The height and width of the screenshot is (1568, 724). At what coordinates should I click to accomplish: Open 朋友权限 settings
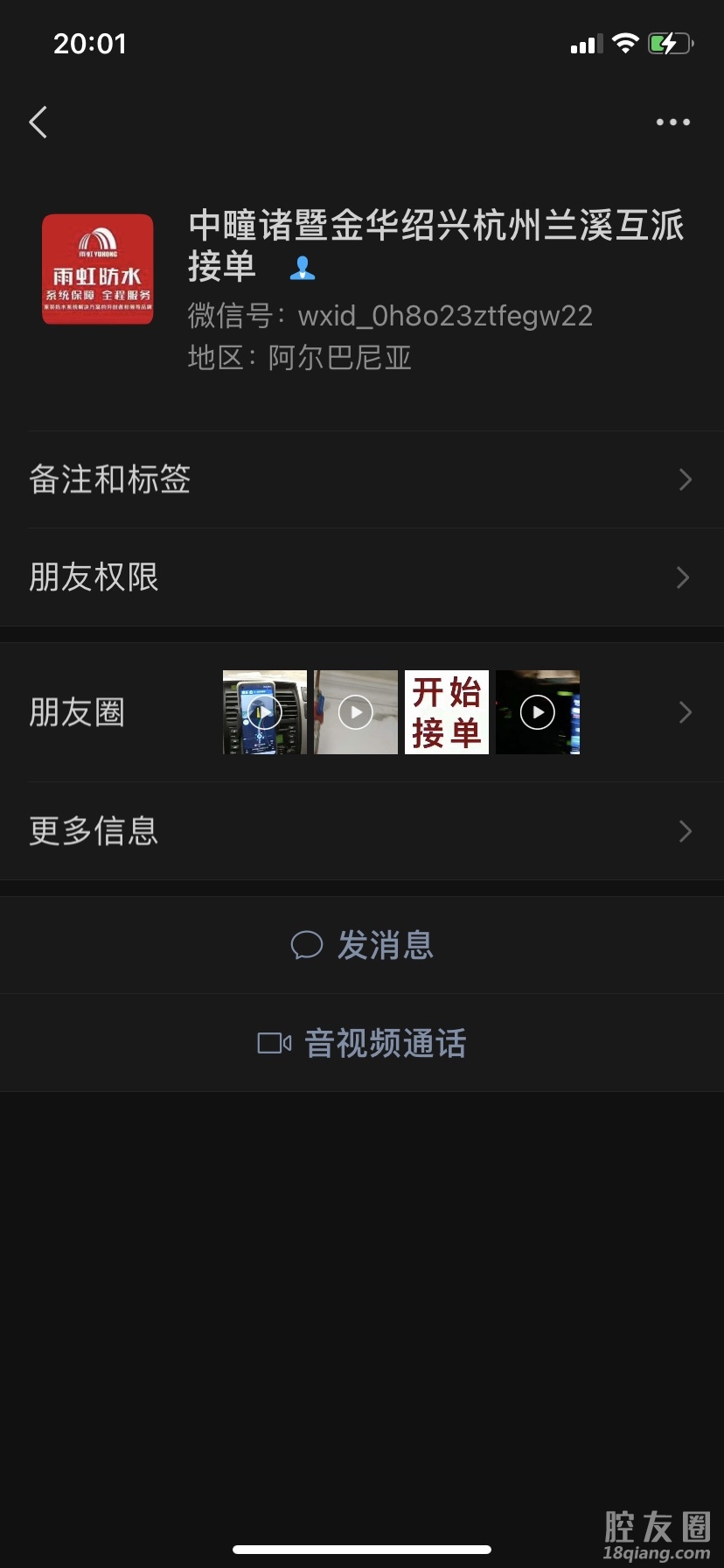point(361,577)
